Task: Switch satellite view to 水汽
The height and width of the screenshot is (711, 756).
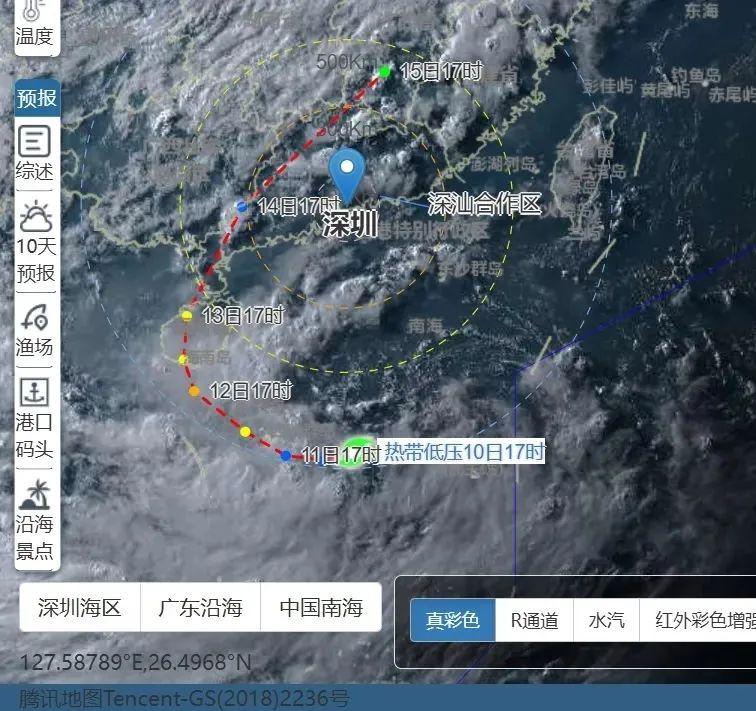Action: tap(606, 621)
